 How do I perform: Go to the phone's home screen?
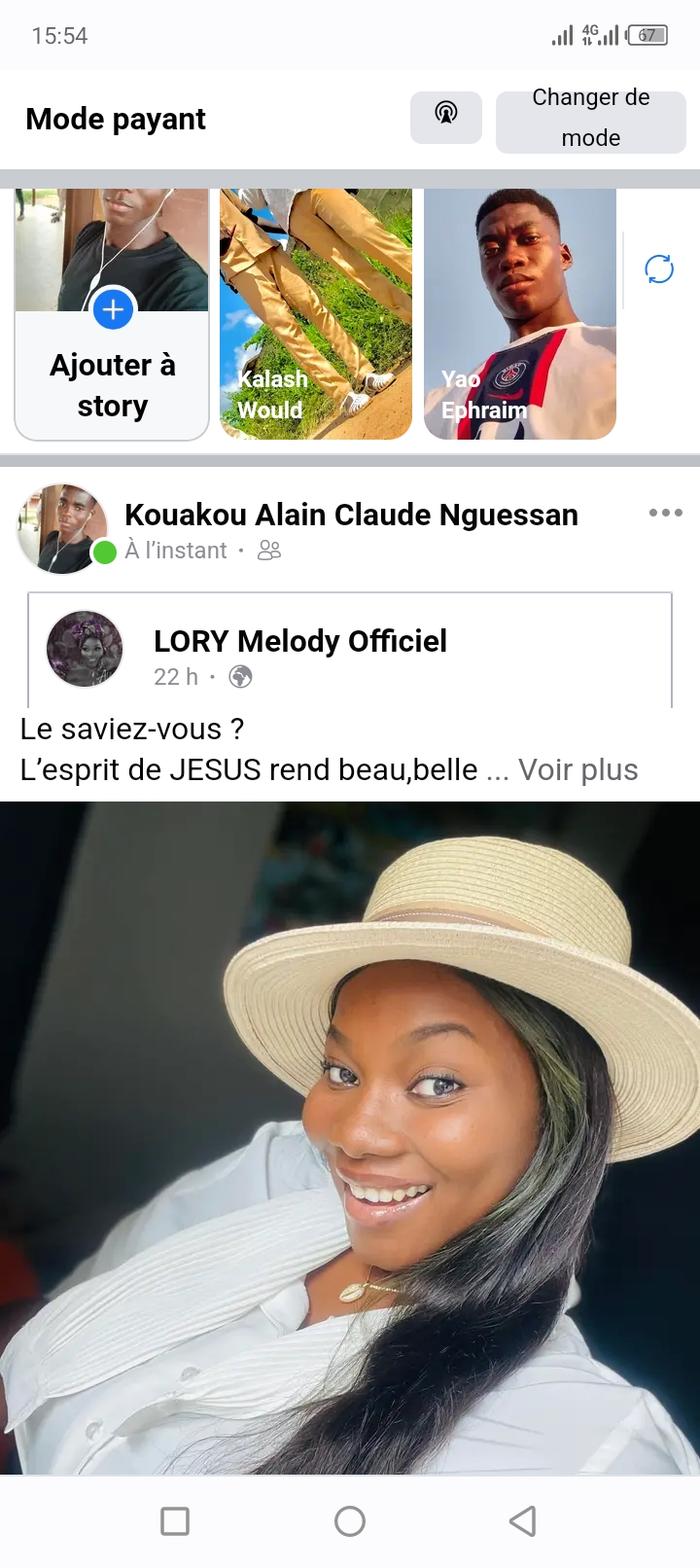coord(350,1520)
